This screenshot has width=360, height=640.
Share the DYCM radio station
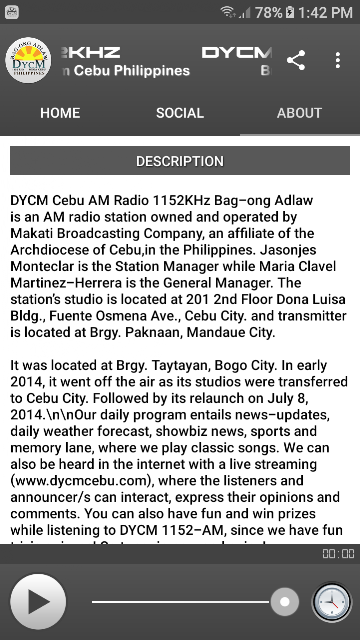coord(296,60)
